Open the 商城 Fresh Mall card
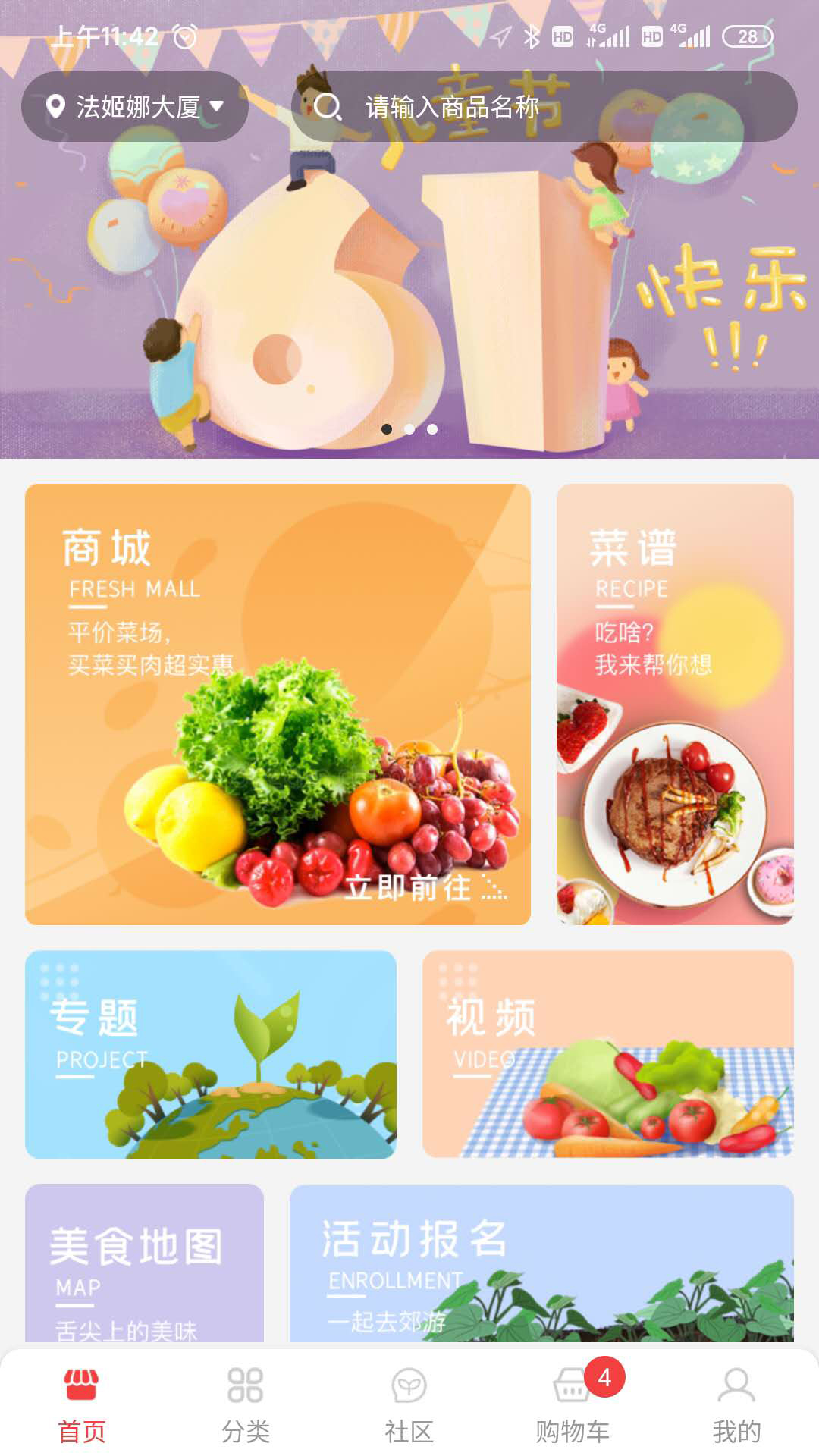819x1456 pixels. pyautogui.click(x=278, y=704)
